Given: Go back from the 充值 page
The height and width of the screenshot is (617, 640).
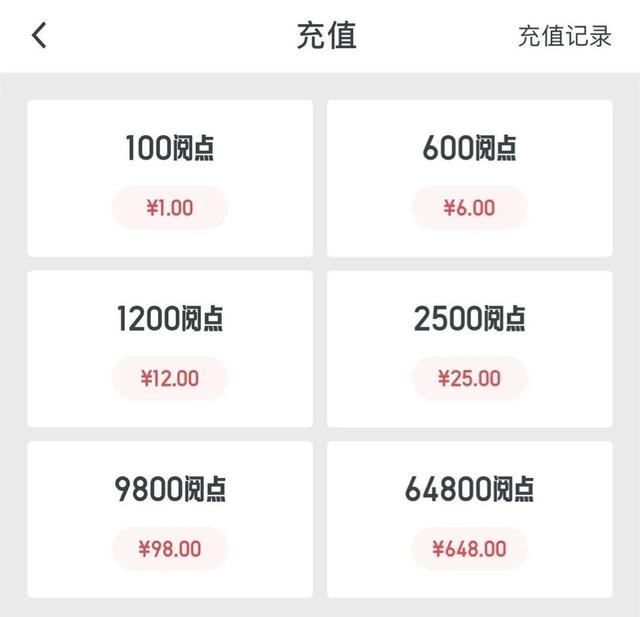Looking at the screenshot, I should (x=39, y=36).
